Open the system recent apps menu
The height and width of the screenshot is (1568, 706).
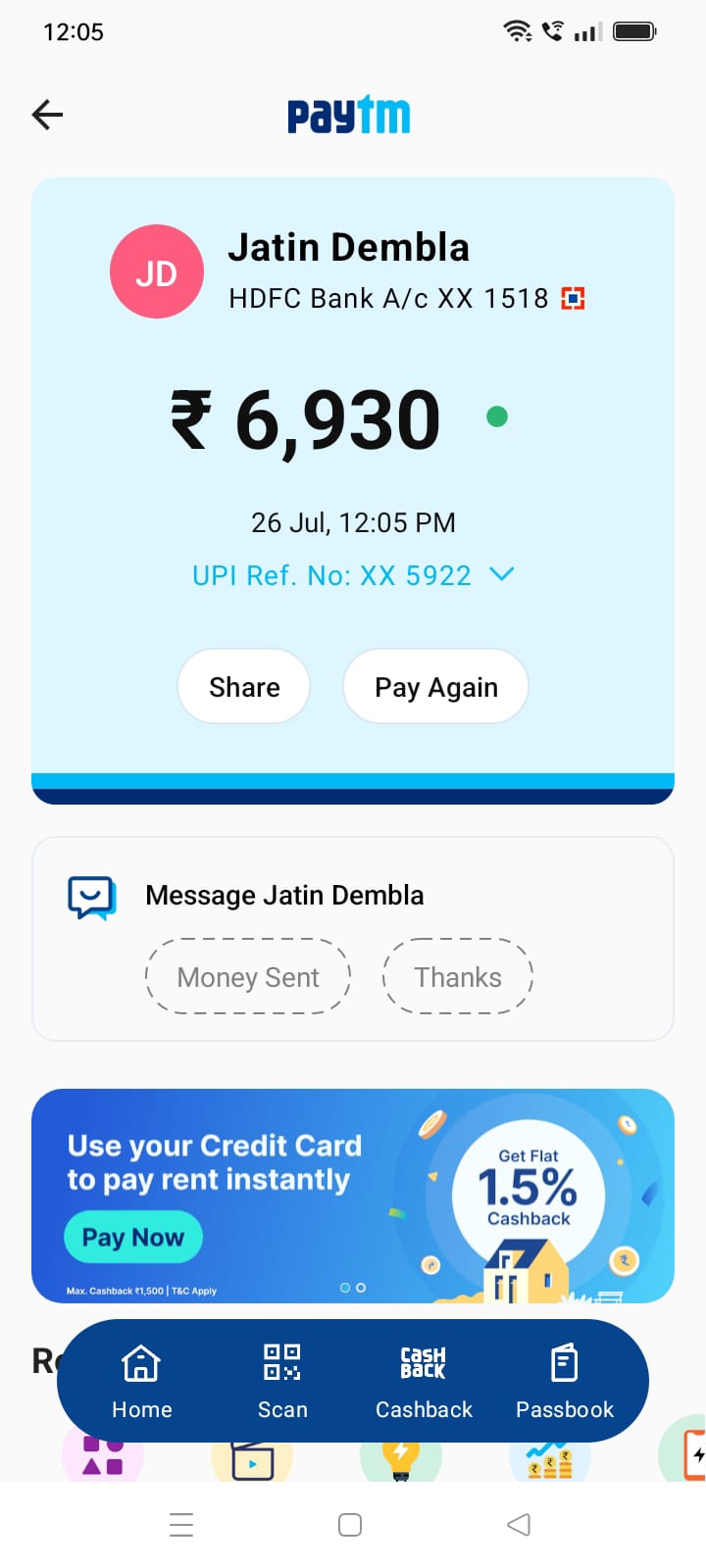tap(181, 1525)
